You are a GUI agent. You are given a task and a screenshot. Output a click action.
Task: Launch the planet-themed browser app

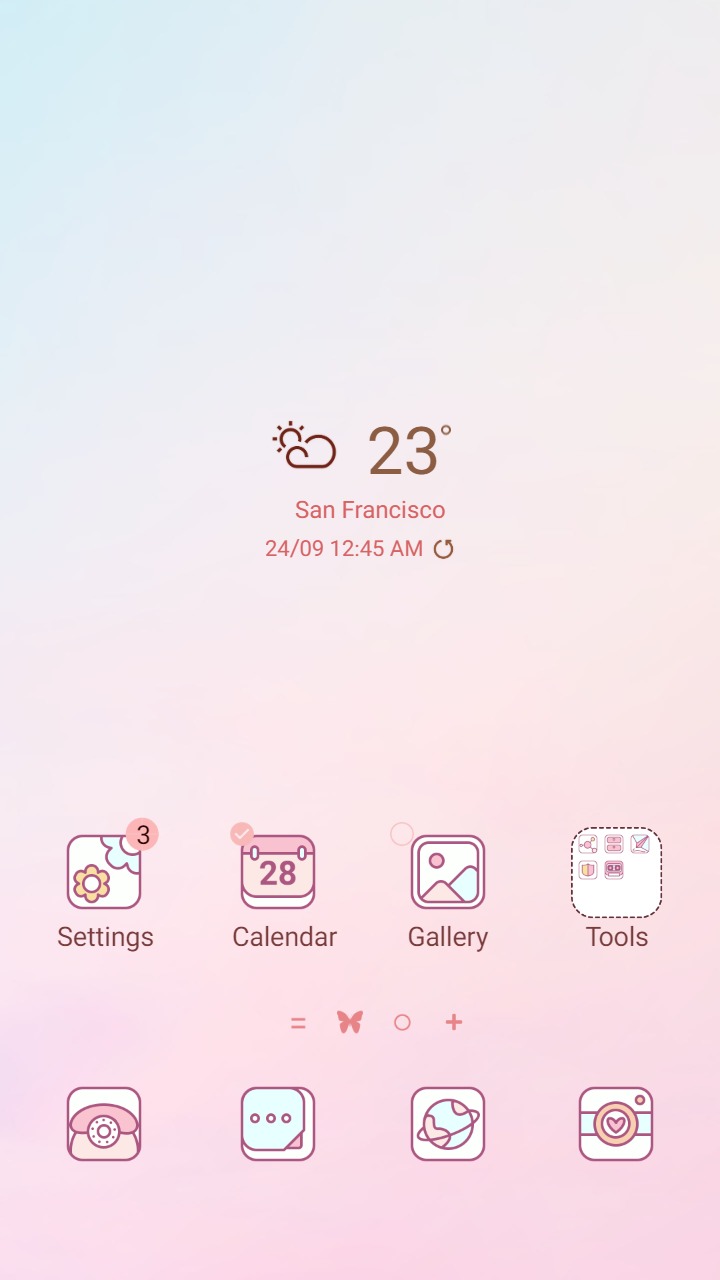tap(447, 1124)
